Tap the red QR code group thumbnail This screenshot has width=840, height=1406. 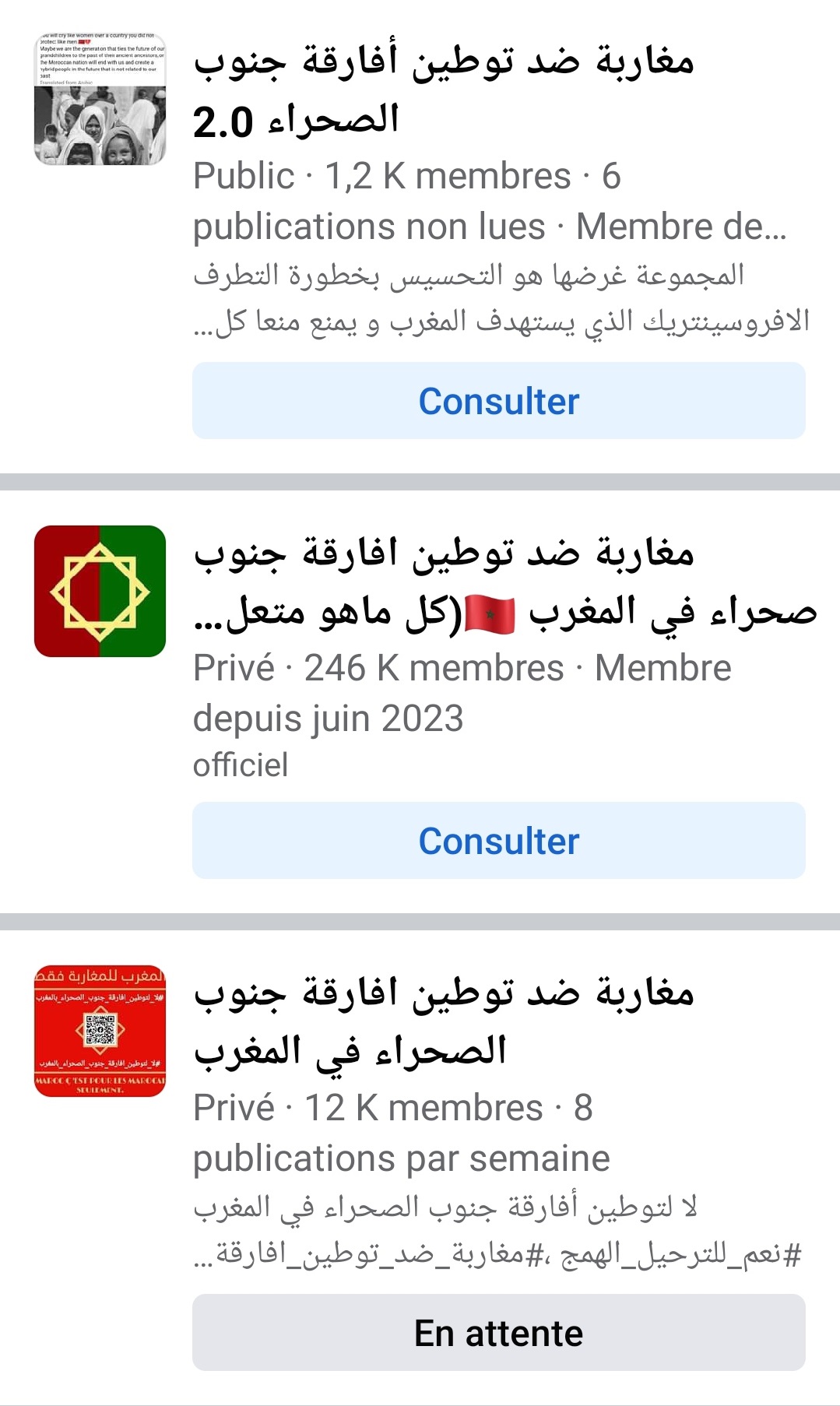(x=100, y=1031)
